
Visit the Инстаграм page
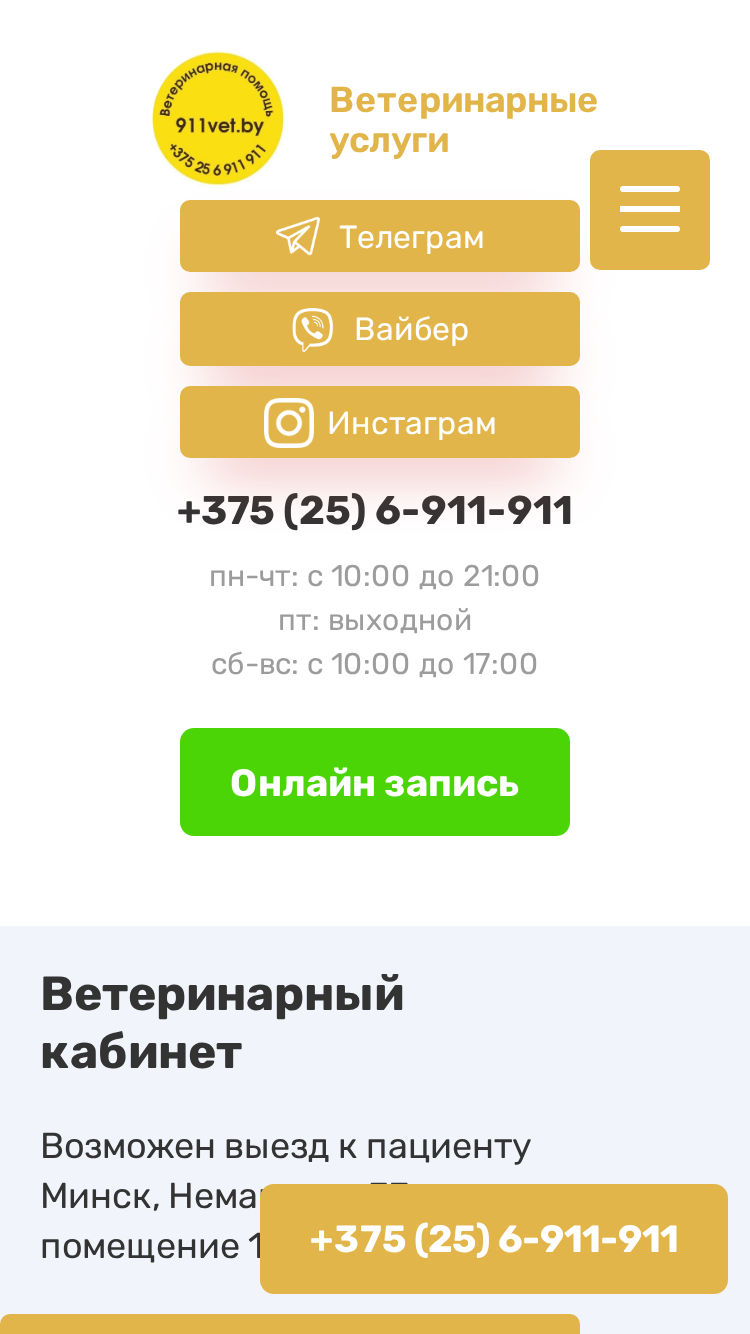click(380, 422)
